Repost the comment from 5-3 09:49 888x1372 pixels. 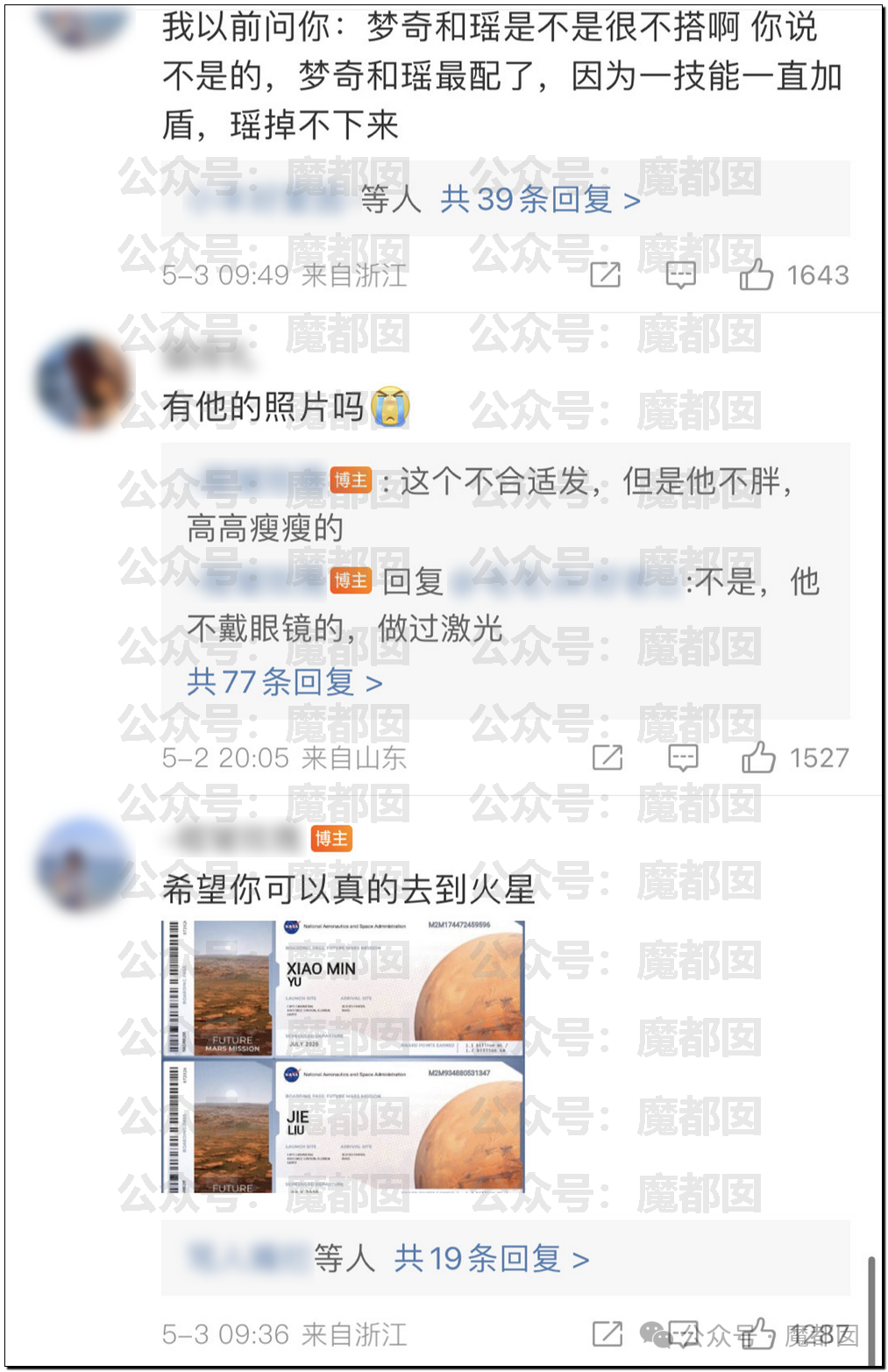(605, 275)
